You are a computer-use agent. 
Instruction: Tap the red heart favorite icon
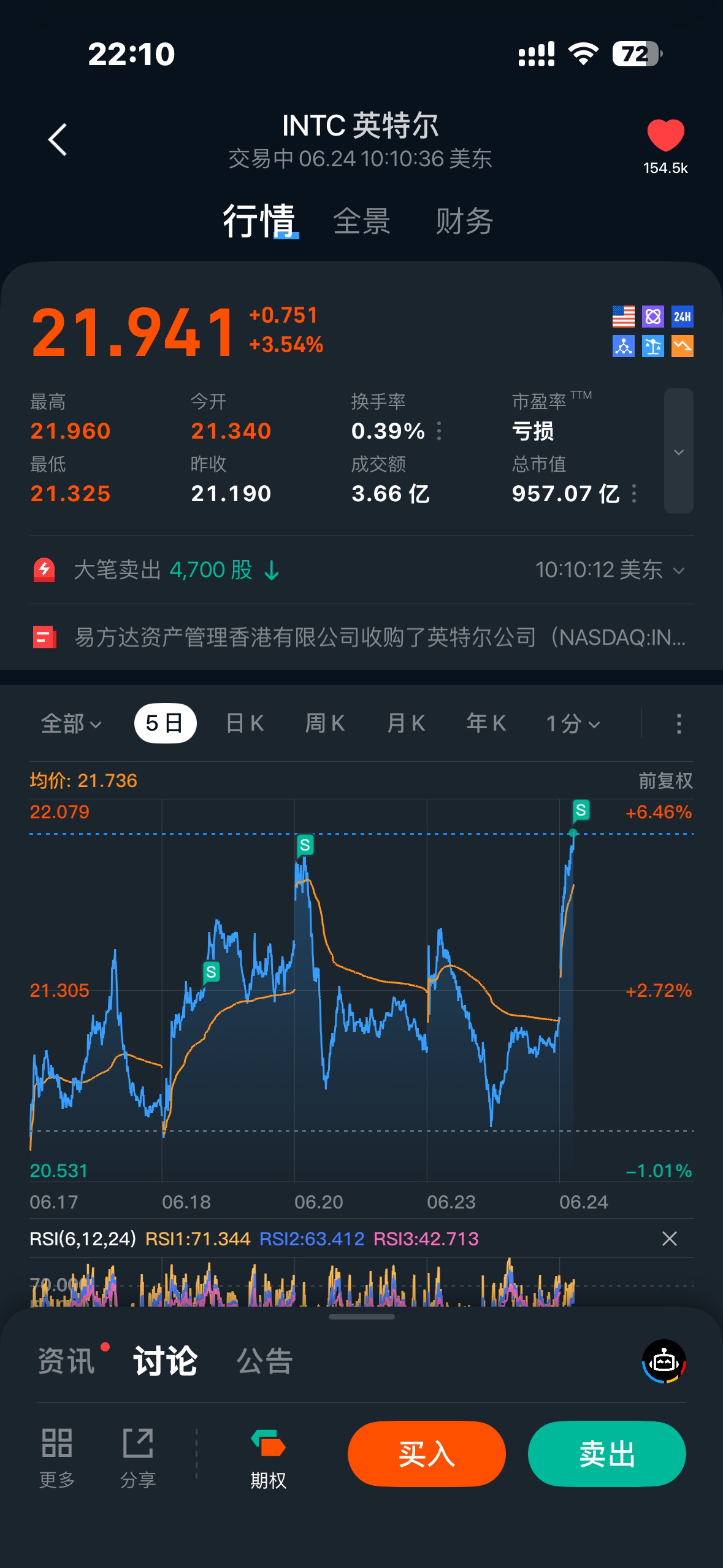click(x=665, y=135)
